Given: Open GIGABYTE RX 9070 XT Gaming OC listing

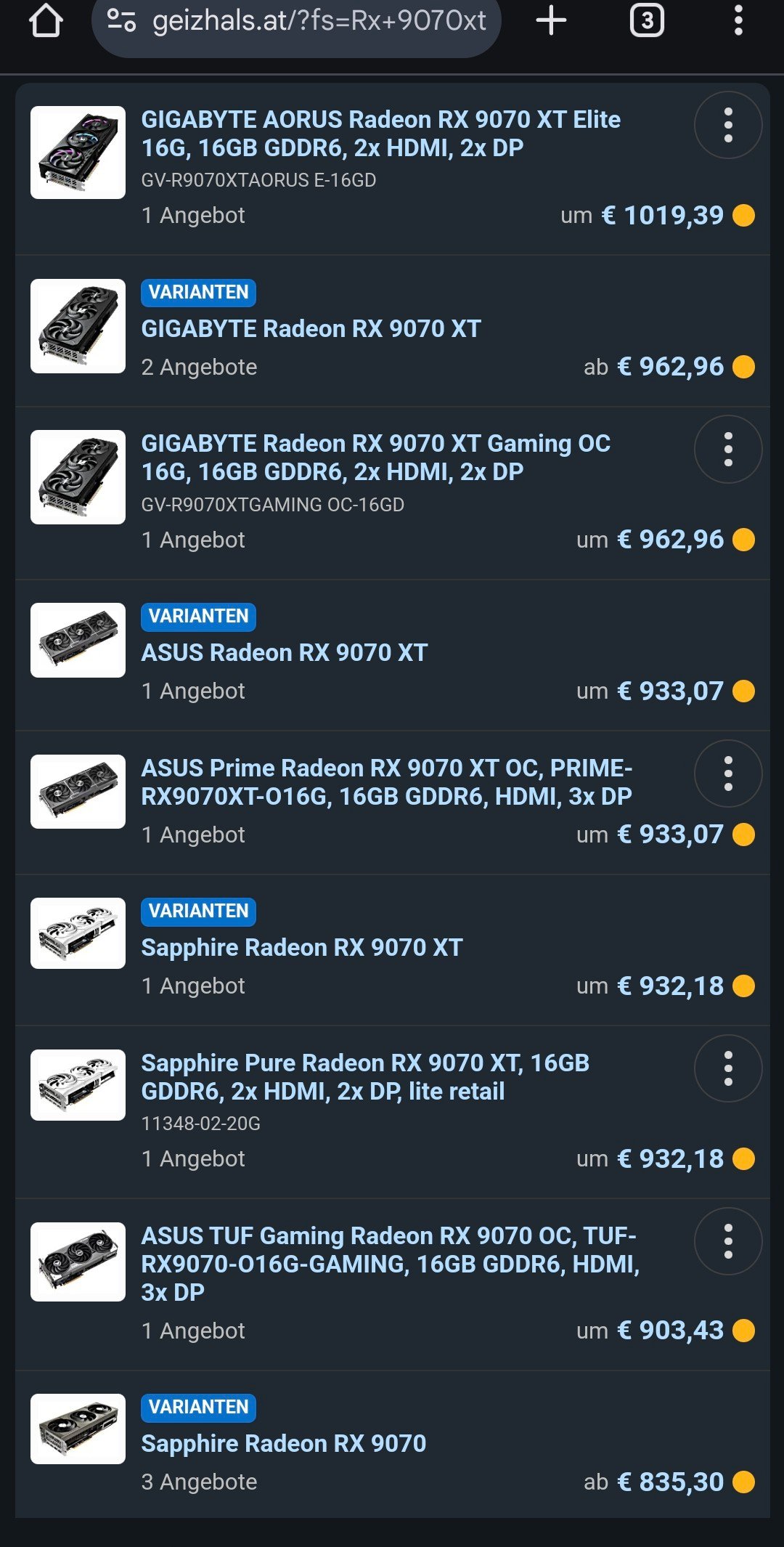Looking at the screenshot, I should click(375, 458).
